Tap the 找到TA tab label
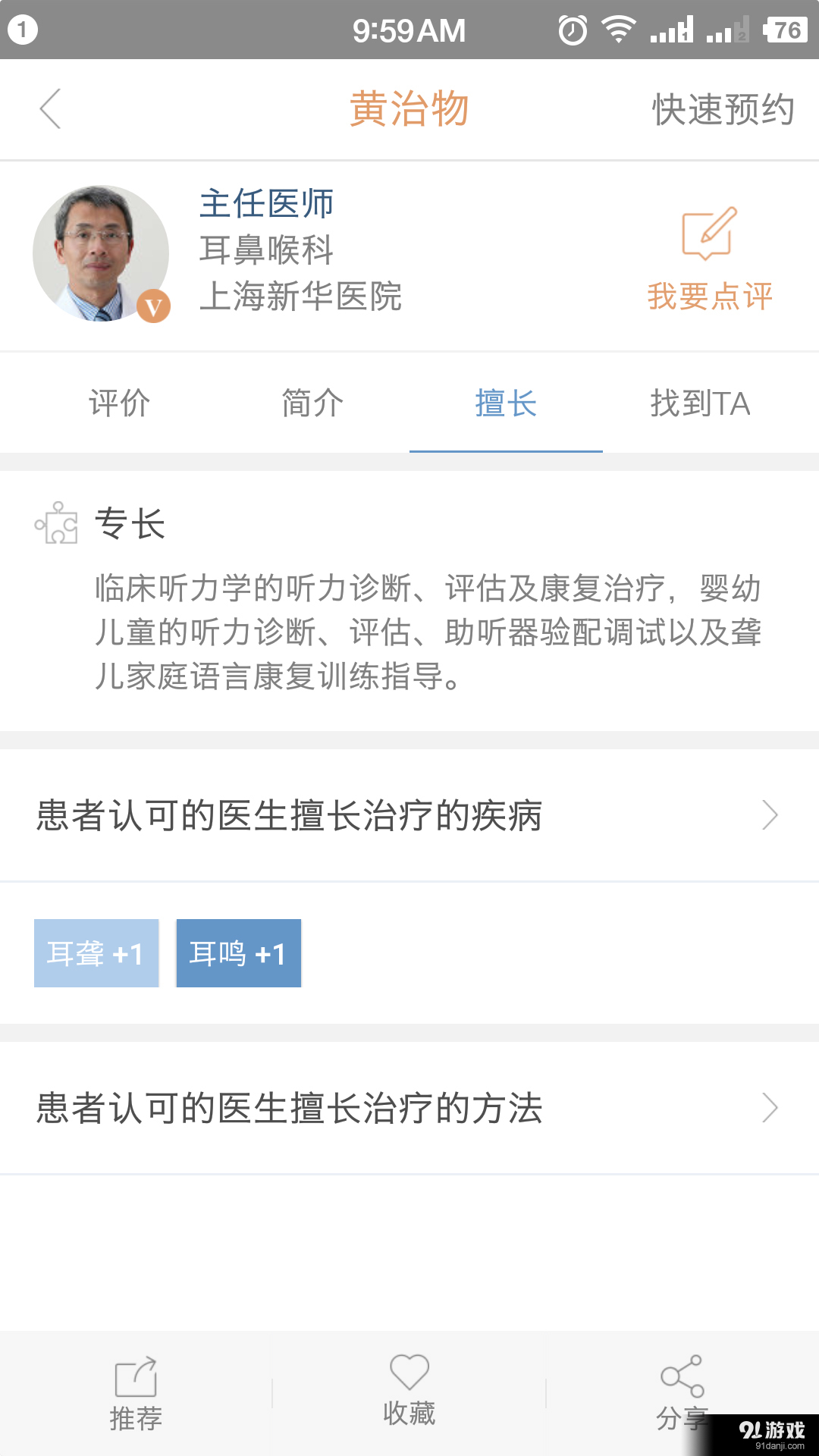This screenshot has width=819, height=1456. (x=699, y=403)
